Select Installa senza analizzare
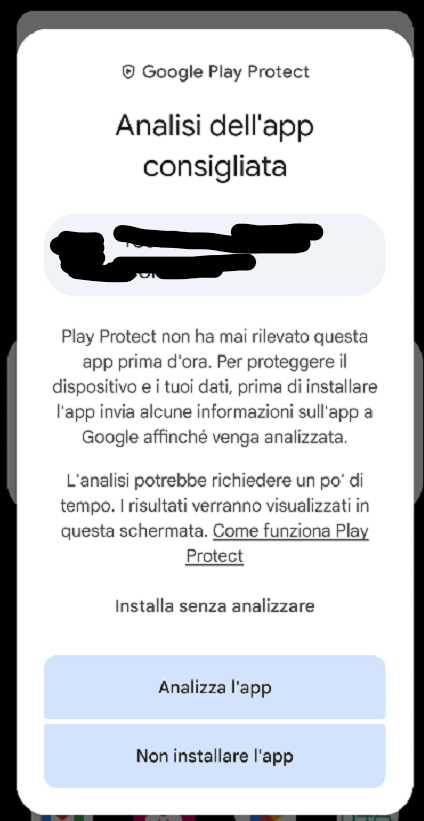This screenshot has width=424, height=821. [x=215, y=606]
